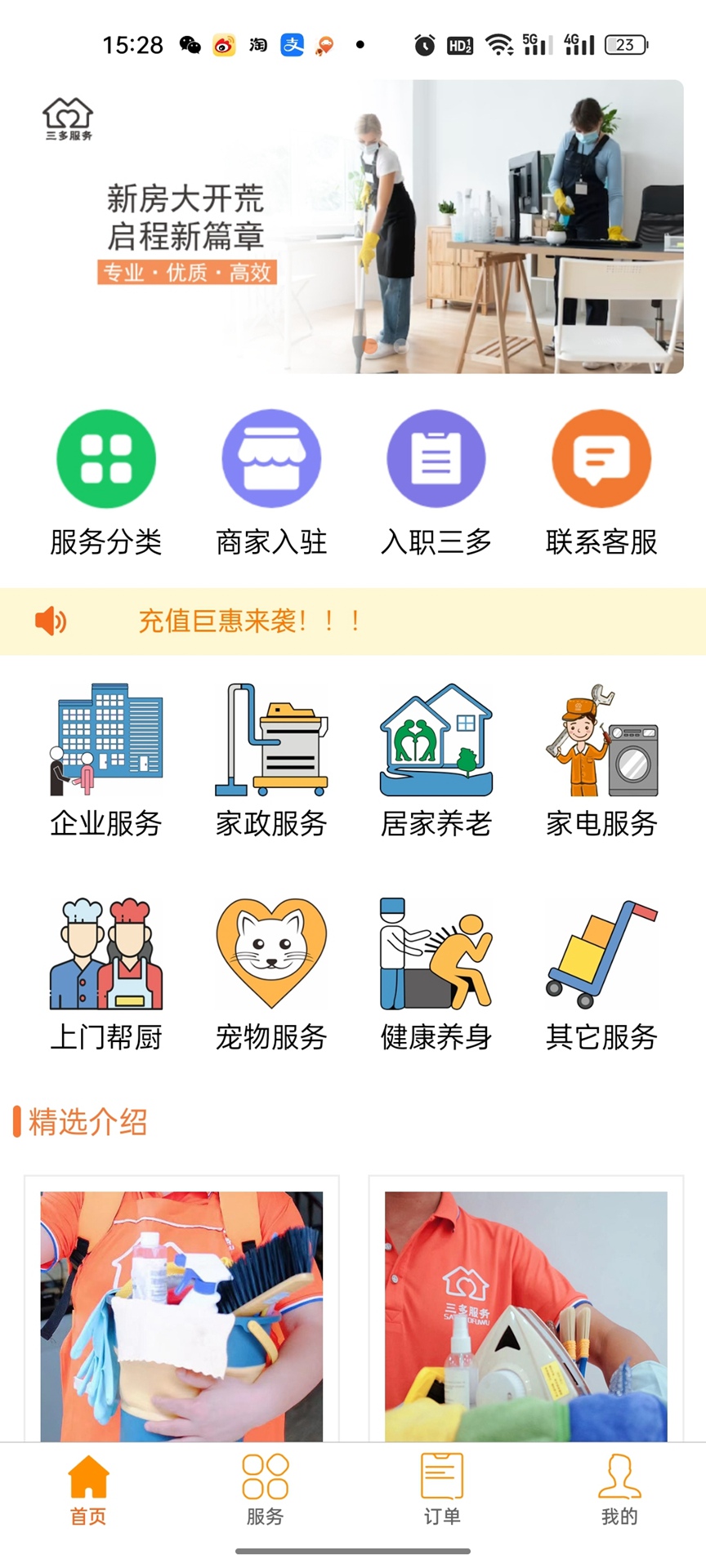The image size is (706, 1568).
Task: Open the featured card showing orange shirt worker
Action: click(525, 1315)
